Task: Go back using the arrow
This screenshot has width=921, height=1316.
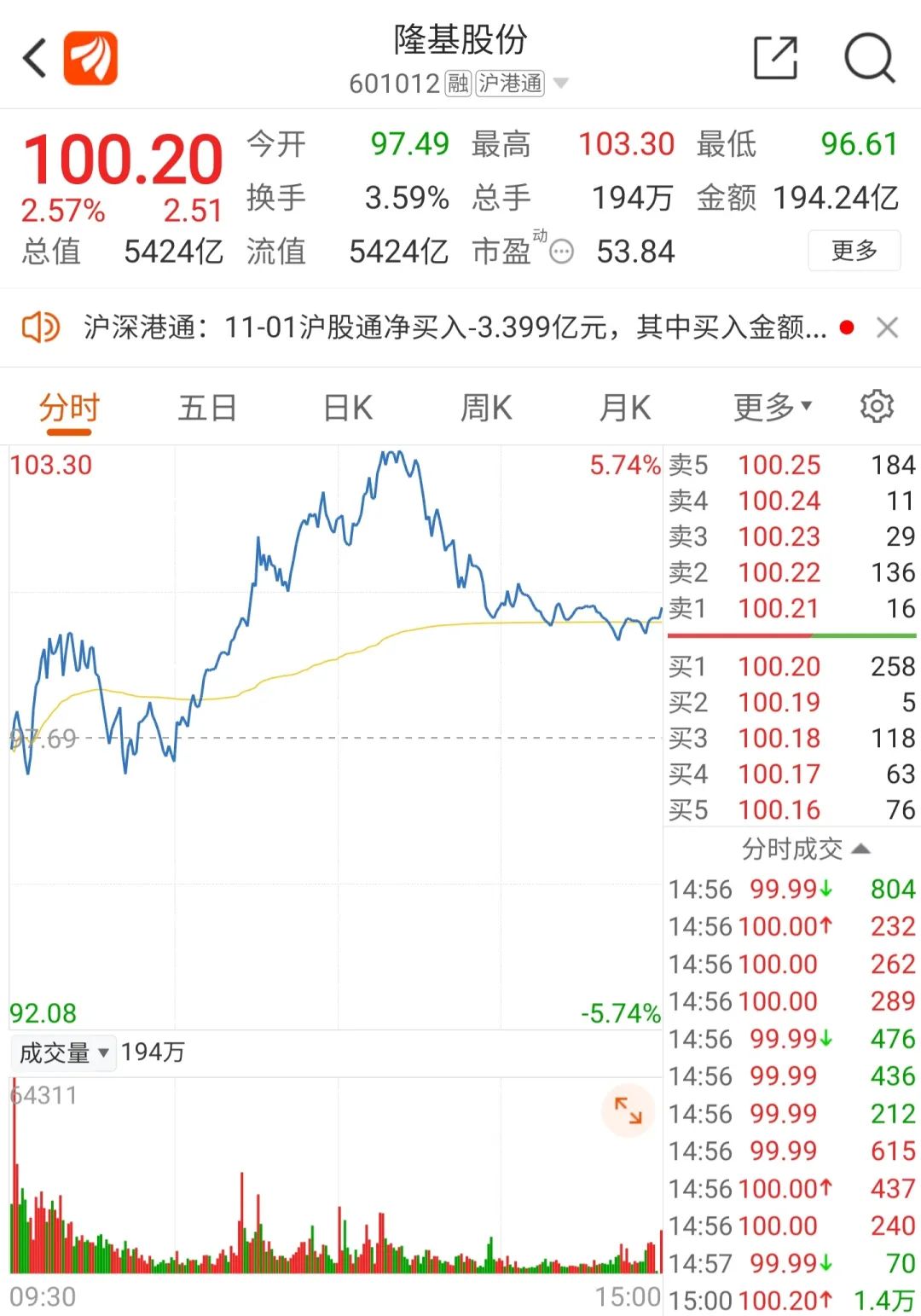Action: (35, 59)
